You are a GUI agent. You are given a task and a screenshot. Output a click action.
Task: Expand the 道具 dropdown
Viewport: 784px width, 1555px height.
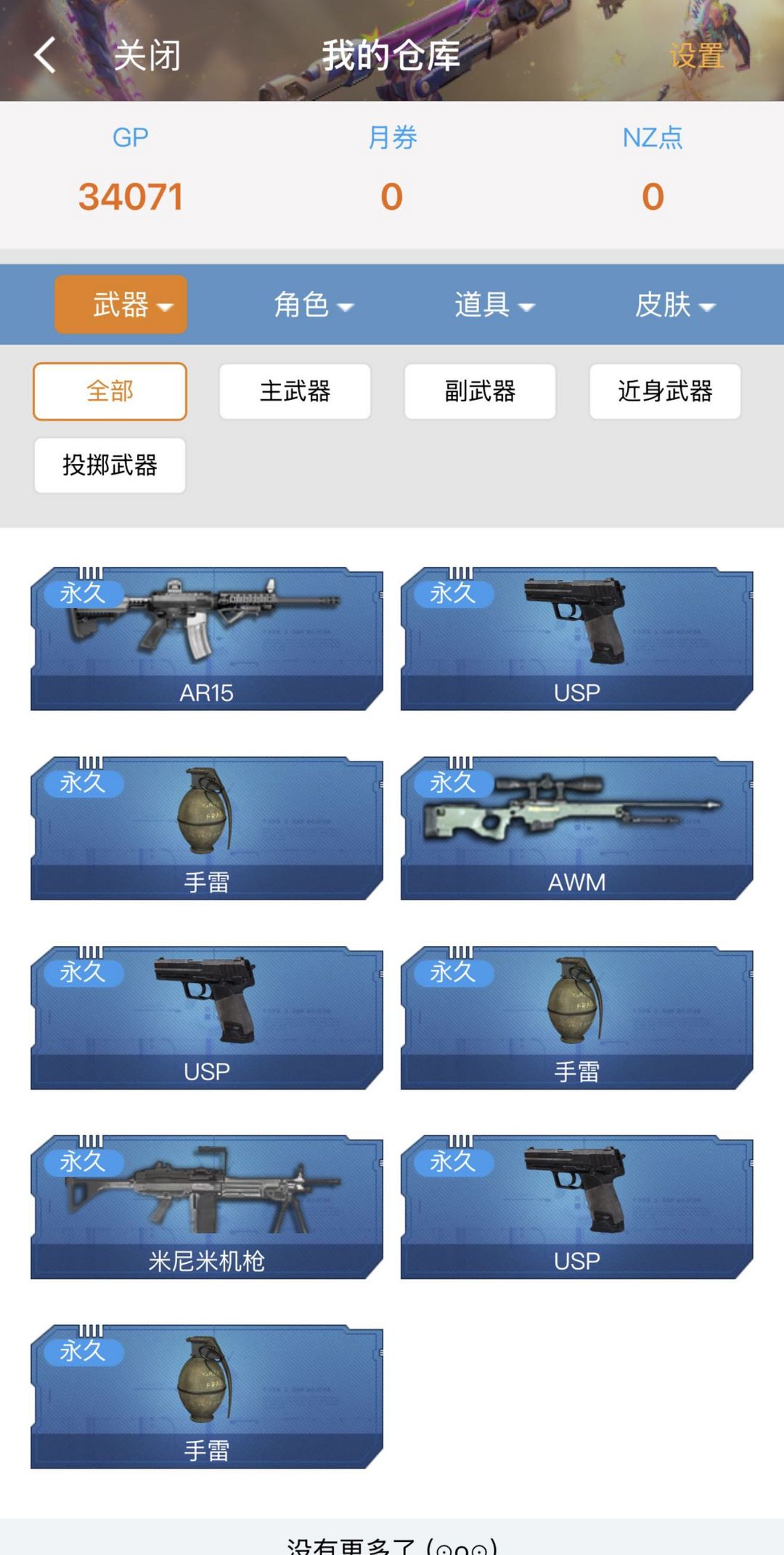pos(494,305)
